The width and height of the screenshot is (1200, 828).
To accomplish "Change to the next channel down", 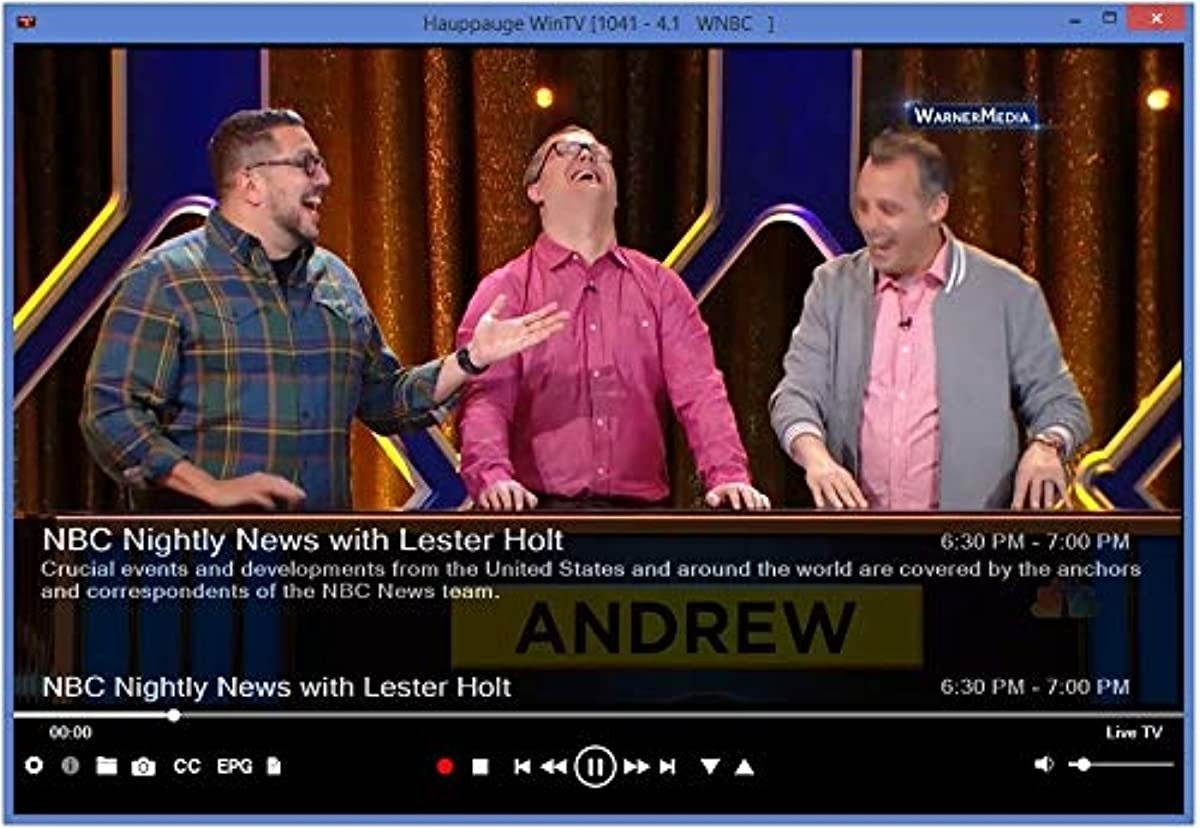I will [710, 767].
